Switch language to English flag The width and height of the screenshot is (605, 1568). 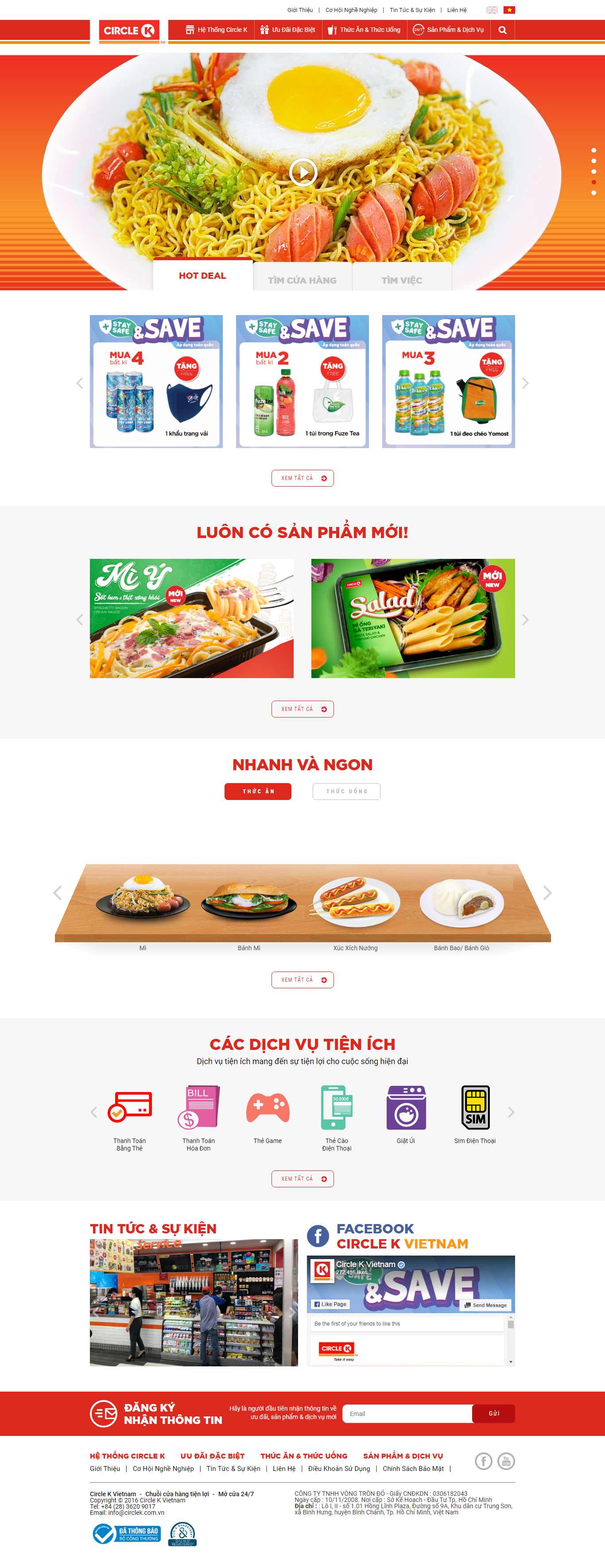click(492, 10)
